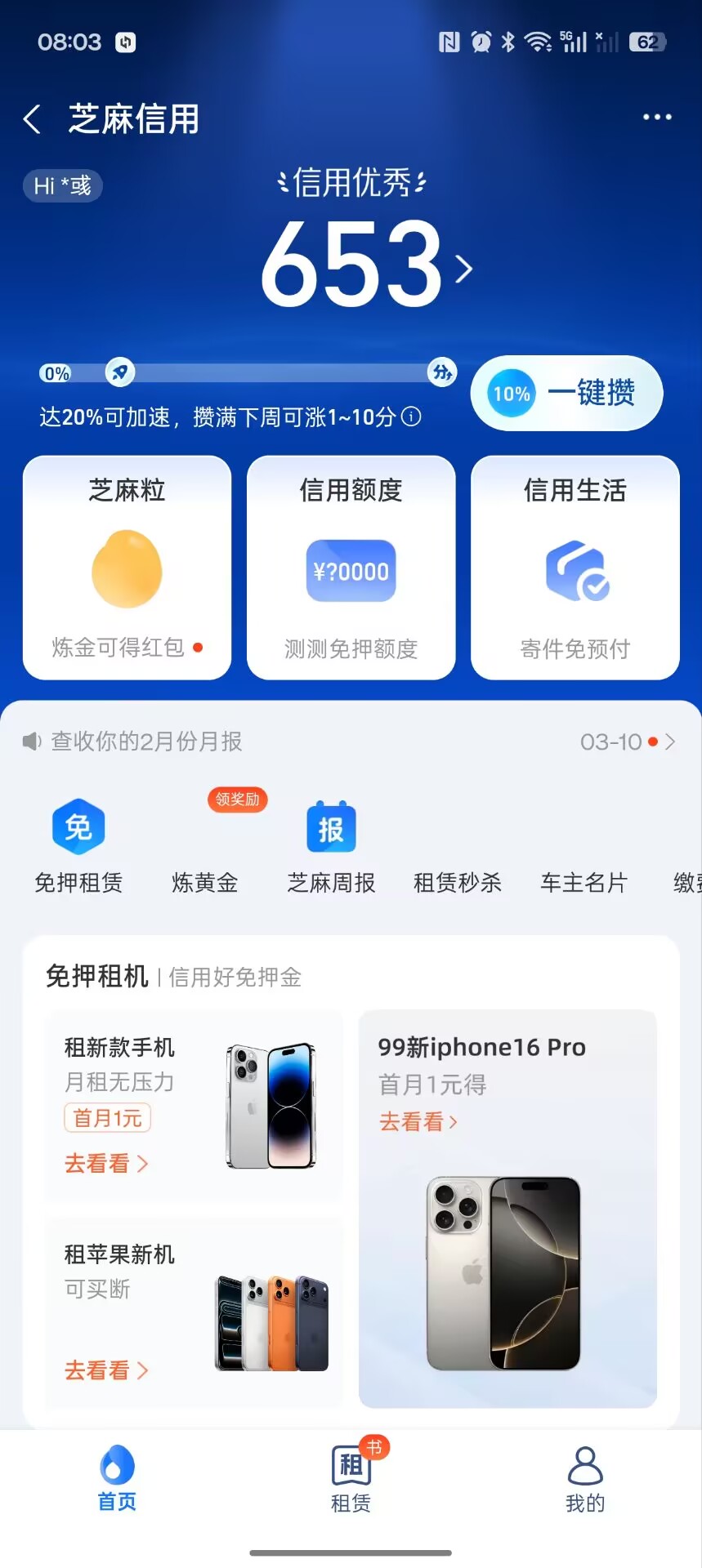The width and height of the screenshot is (702, 1568).
Task: Open 免押租赁 shortcut
Action: point(78,847)
